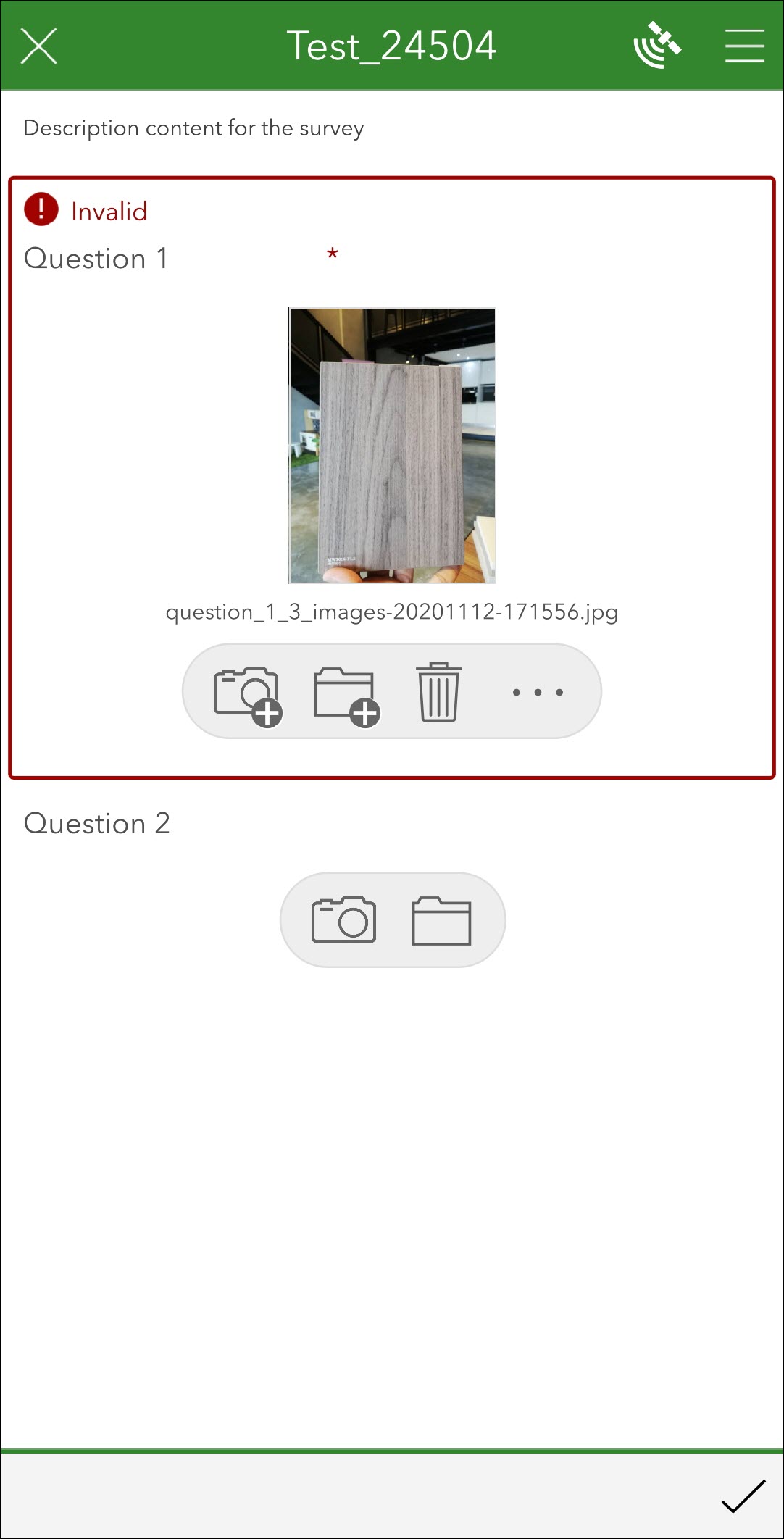Open more options for Question 1 image
Screen dimensions: 784x1539
point(537,692)
